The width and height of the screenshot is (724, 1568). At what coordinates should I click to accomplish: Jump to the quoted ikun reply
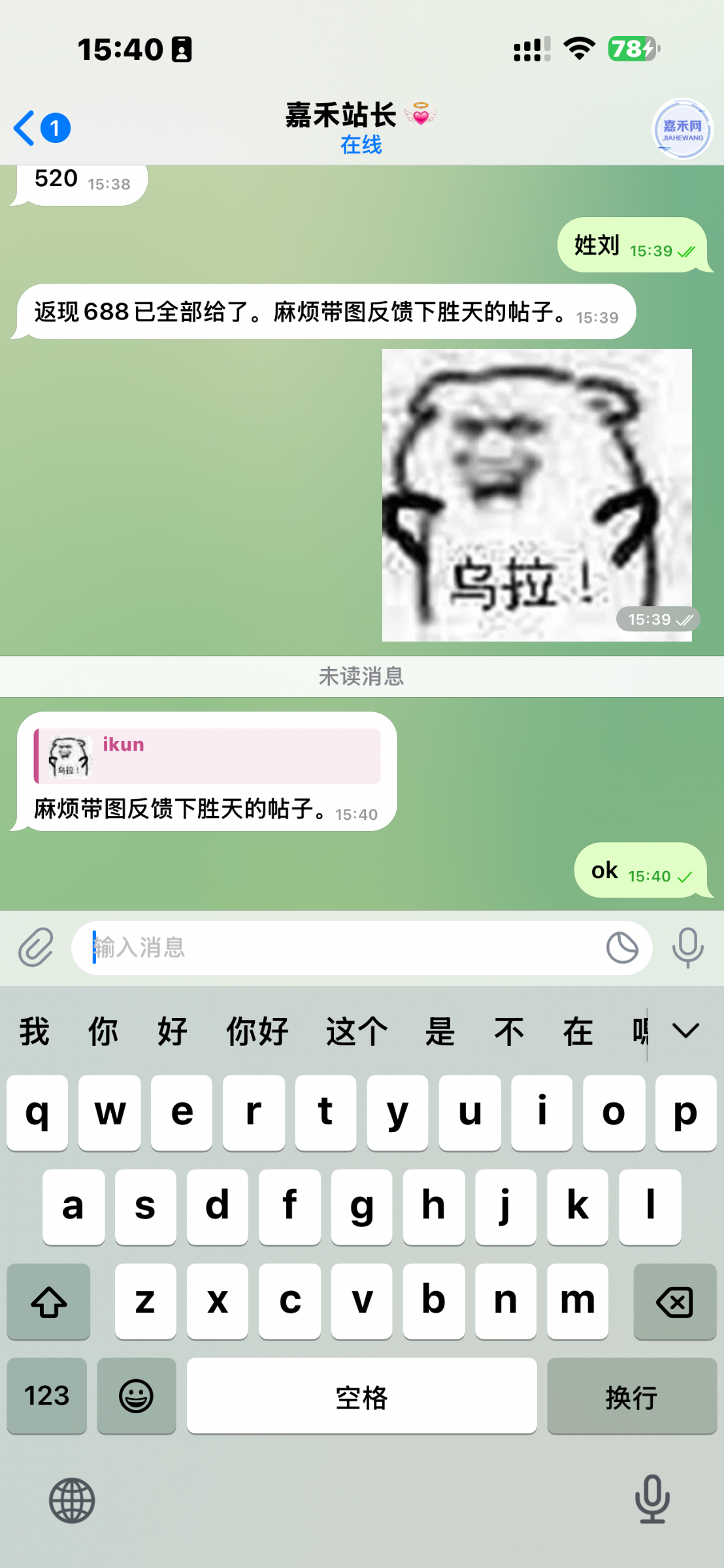click(x=207, y=756)
